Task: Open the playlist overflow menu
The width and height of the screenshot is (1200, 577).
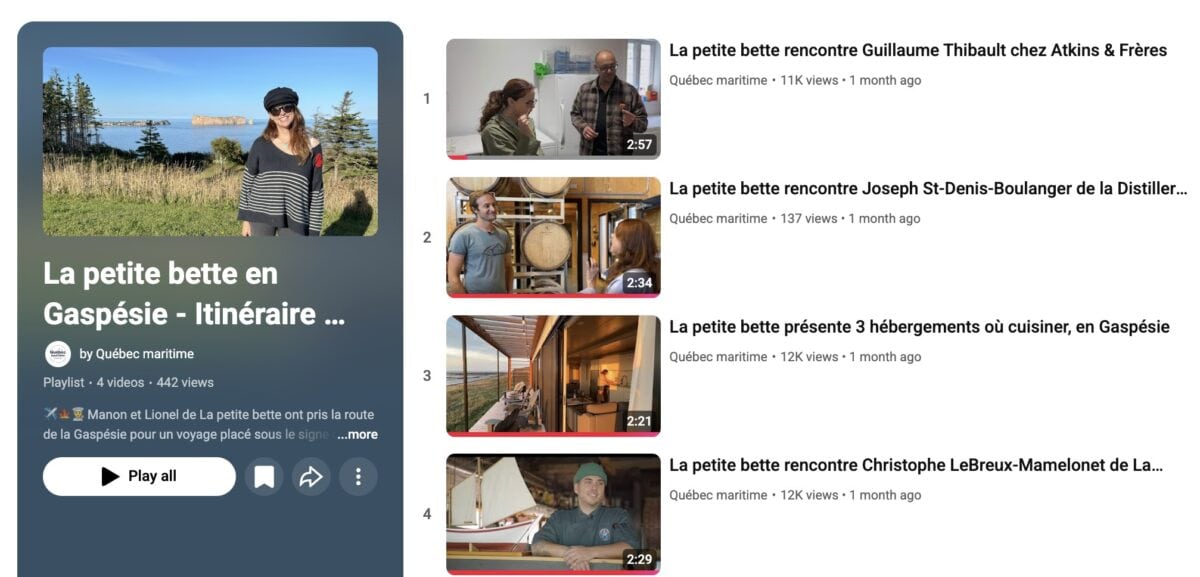Action: [x=358, y=477]
